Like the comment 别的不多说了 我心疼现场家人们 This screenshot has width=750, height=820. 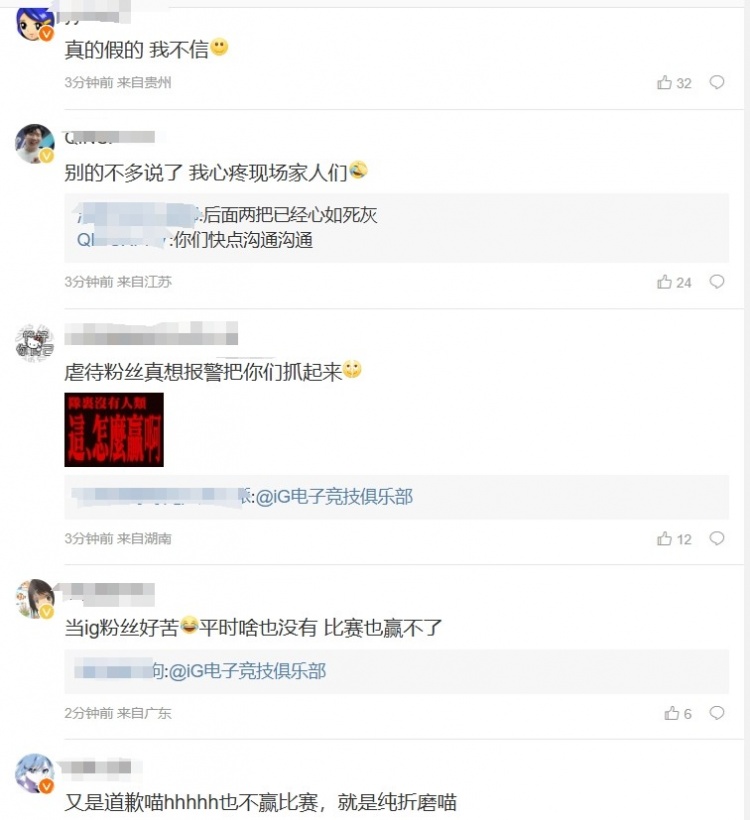[x=665, y=282]
